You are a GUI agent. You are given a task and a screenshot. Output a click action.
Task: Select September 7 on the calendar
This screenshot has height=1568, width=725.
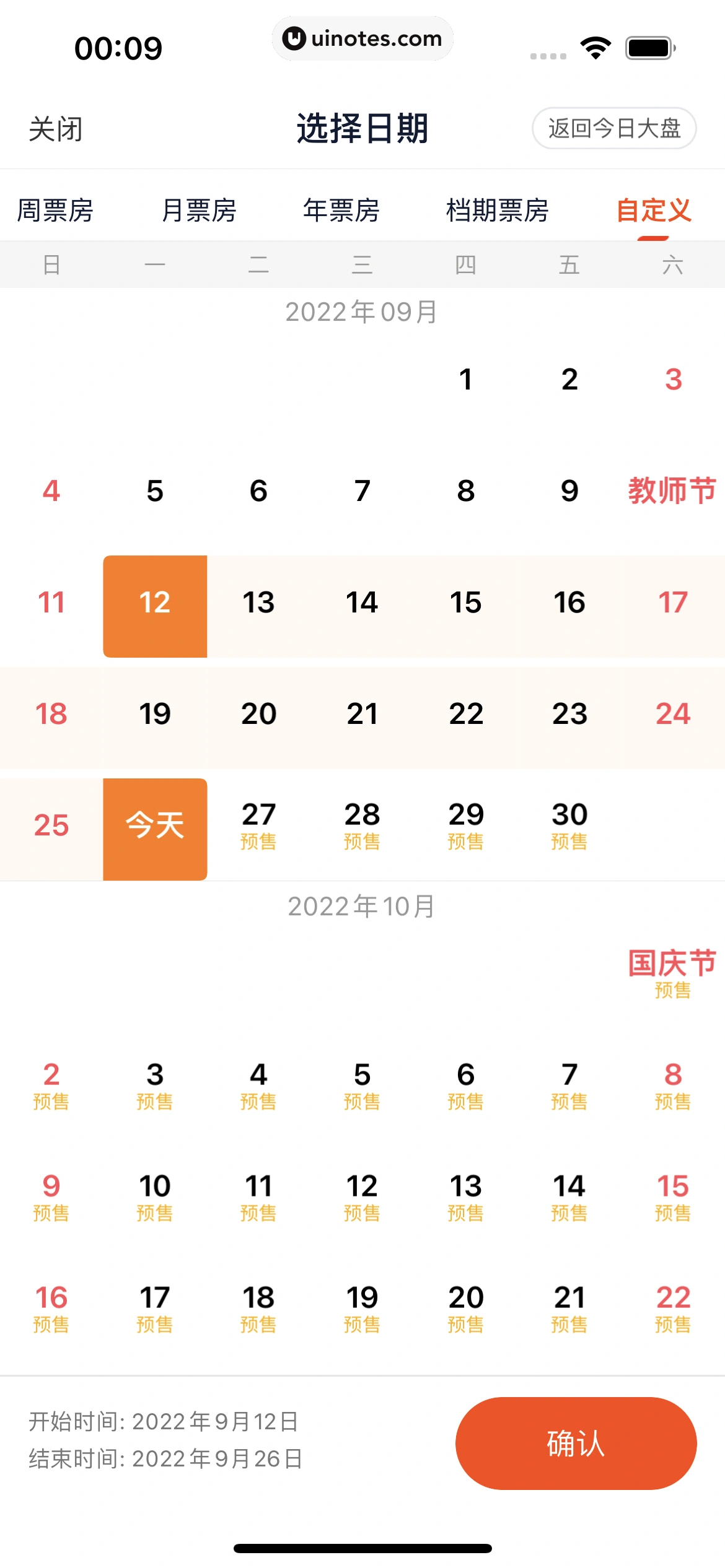tap(362, 490)
